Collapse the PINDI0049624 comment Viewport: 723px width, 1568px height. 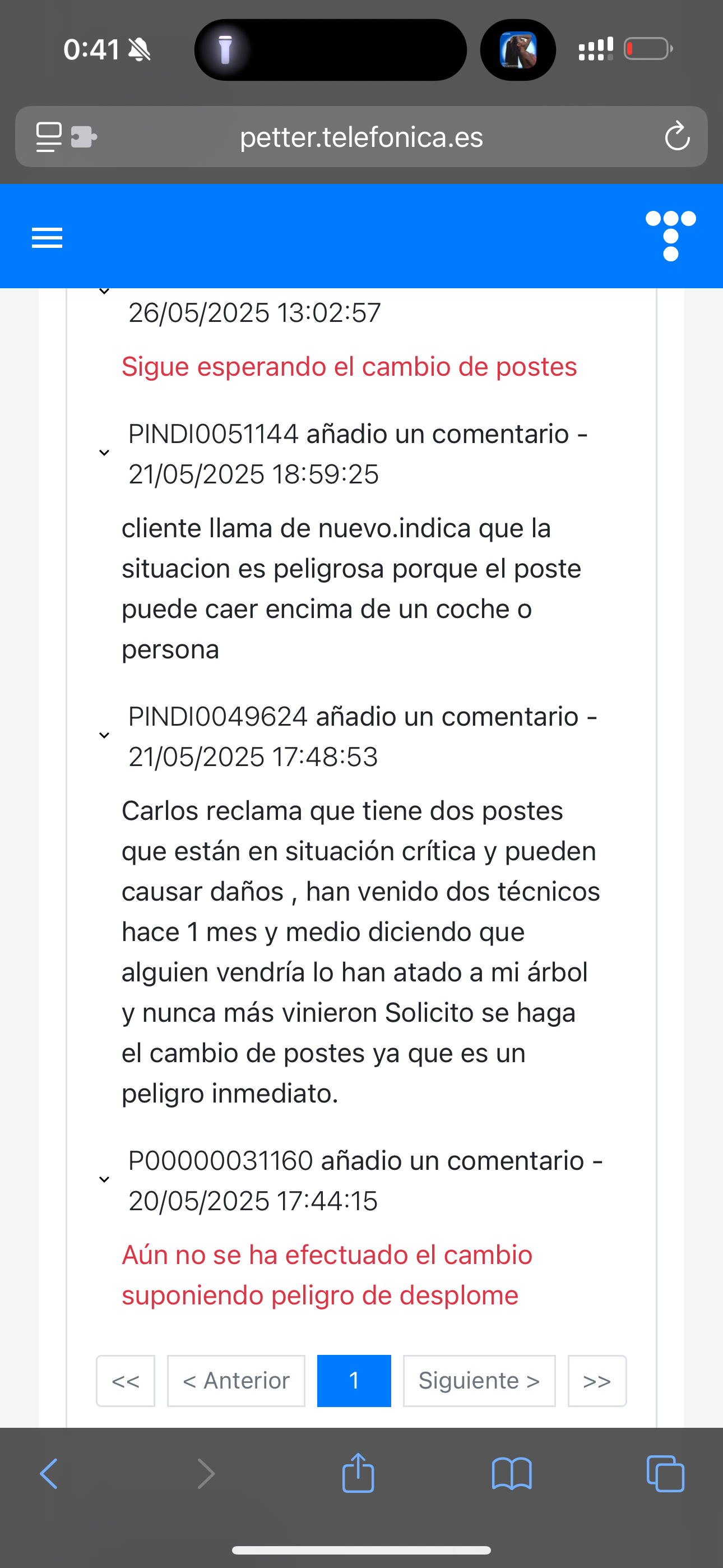(104, 735)
